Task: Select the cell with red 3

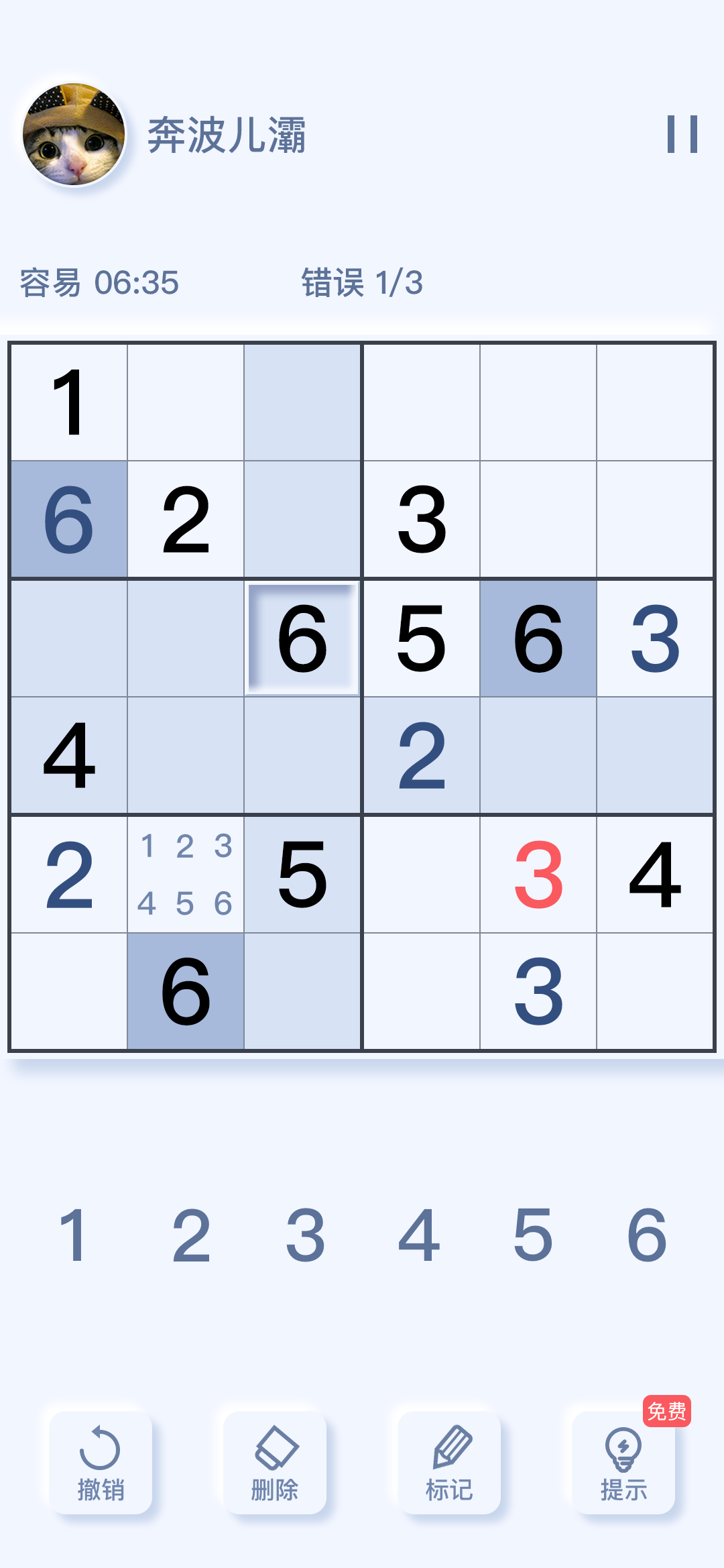Action: 538,874
